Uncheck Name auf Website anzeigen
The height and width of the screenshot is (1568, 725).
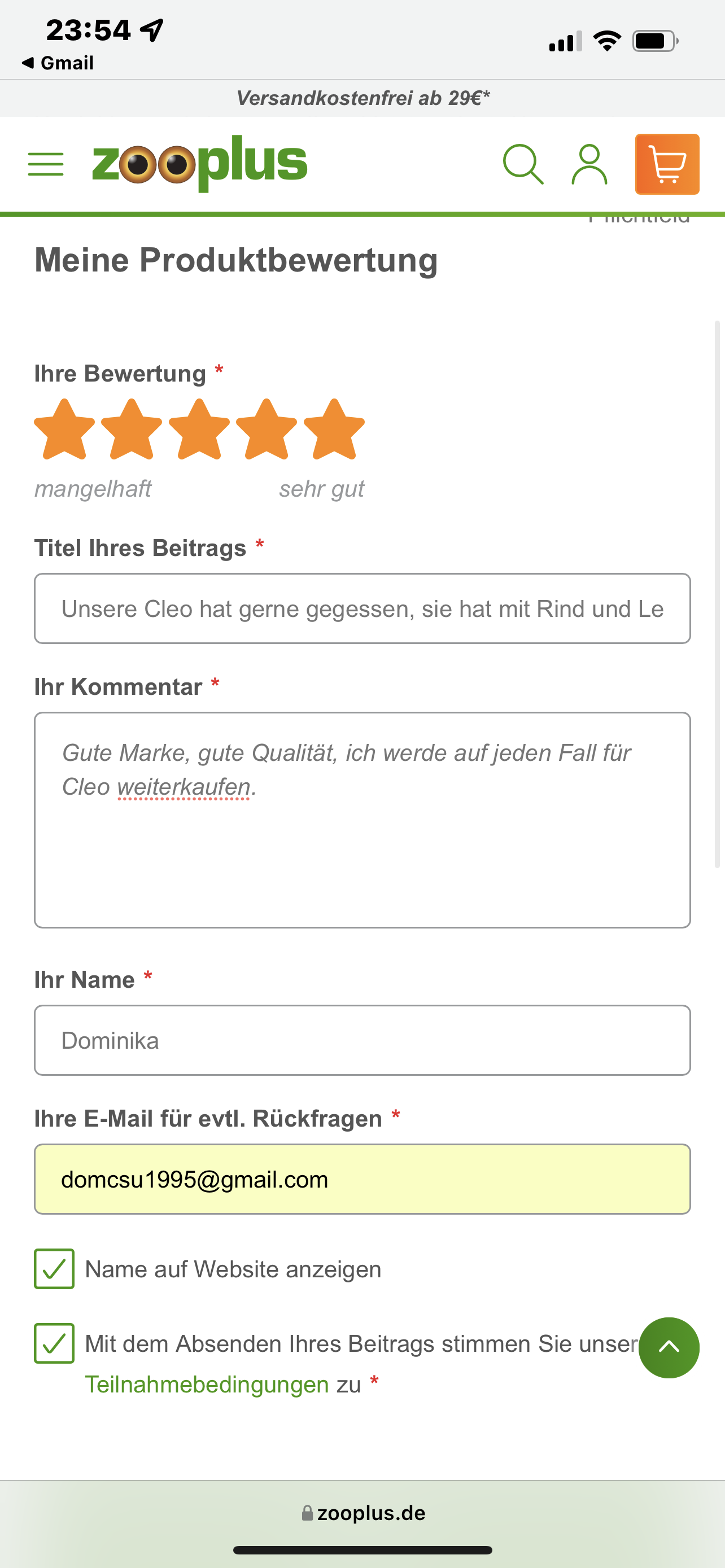54,1269
